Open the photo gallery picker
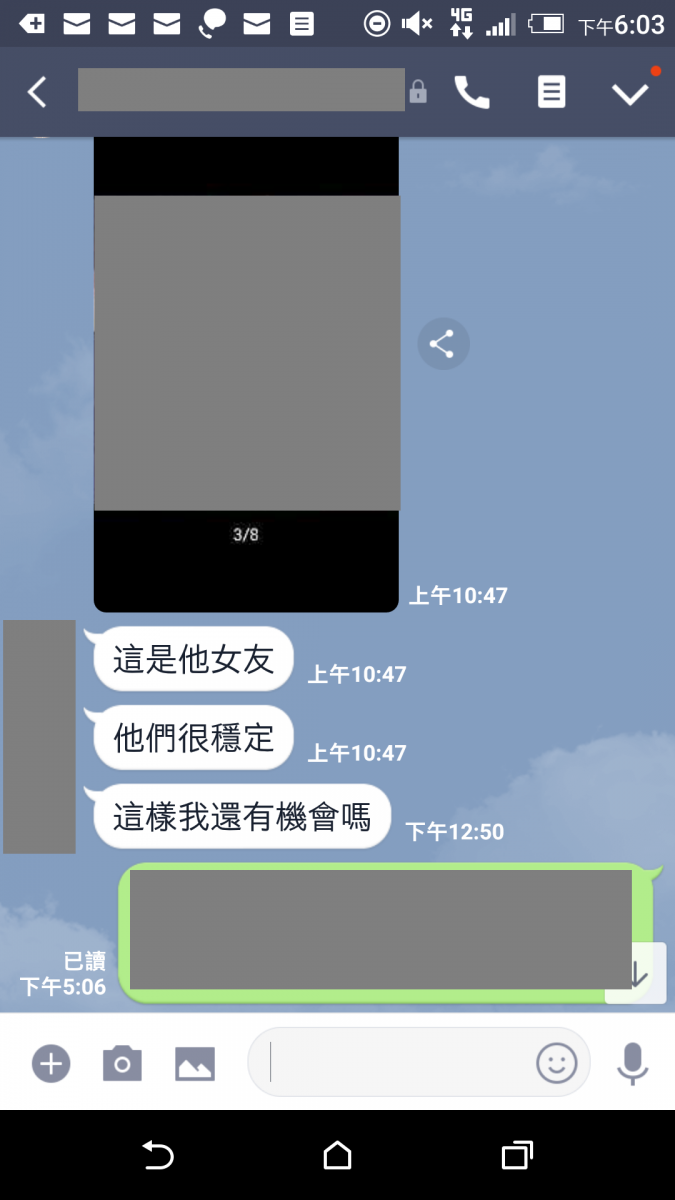 (x=195, y=1063)
